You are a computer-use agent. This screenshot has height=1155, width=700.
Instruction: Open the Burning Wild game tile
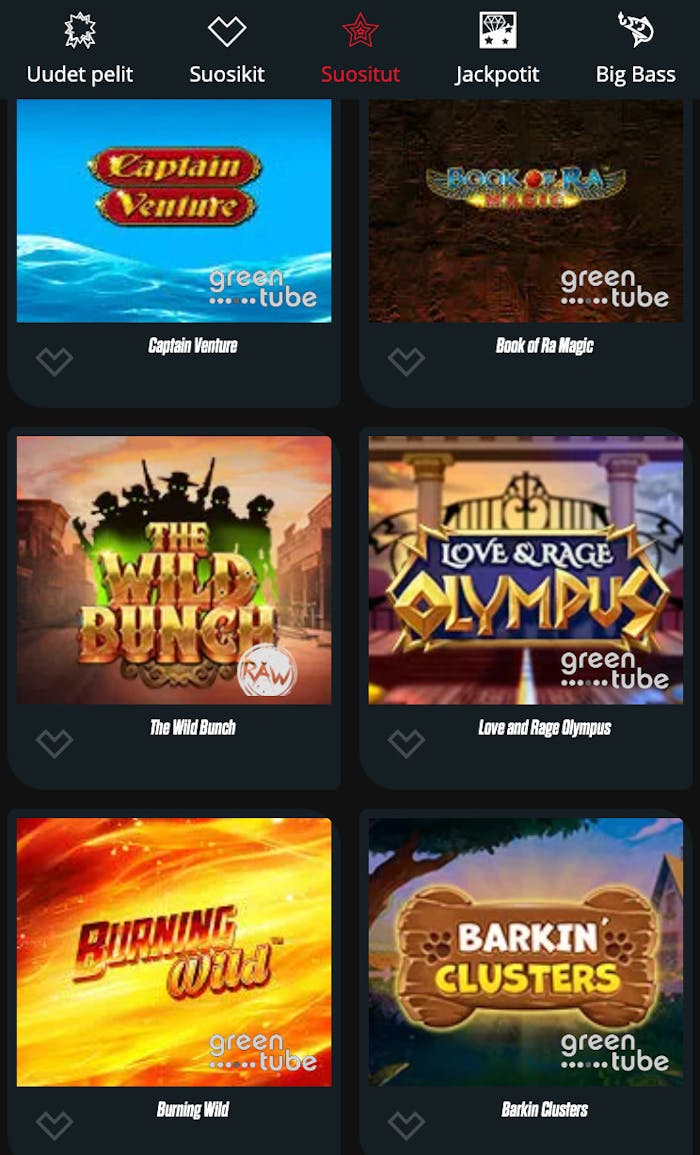tap(174, 952)
